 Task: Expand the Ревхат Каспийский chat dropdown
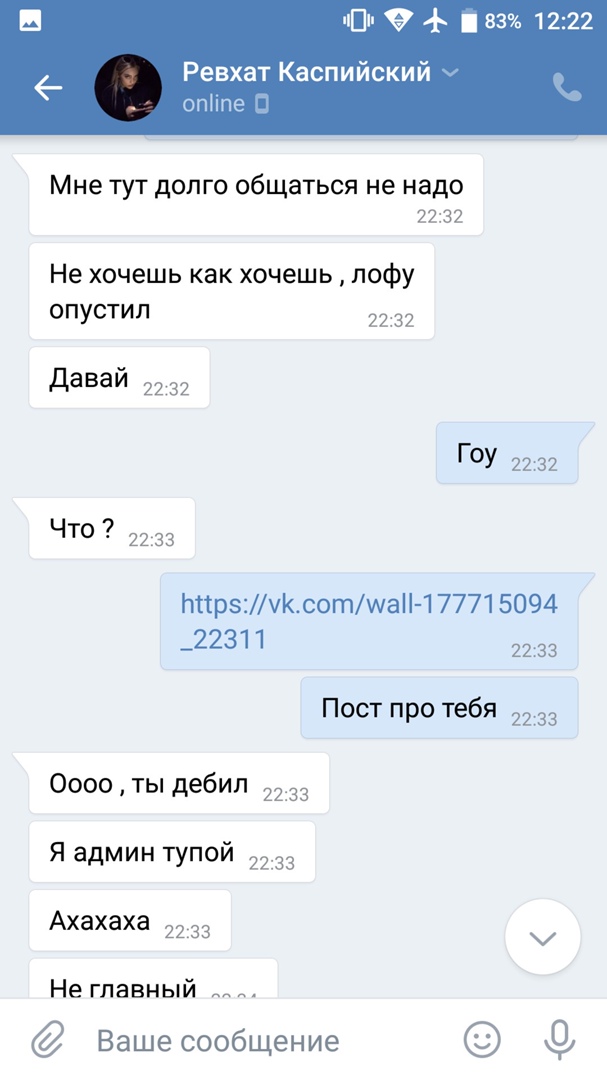pos(451,73)
